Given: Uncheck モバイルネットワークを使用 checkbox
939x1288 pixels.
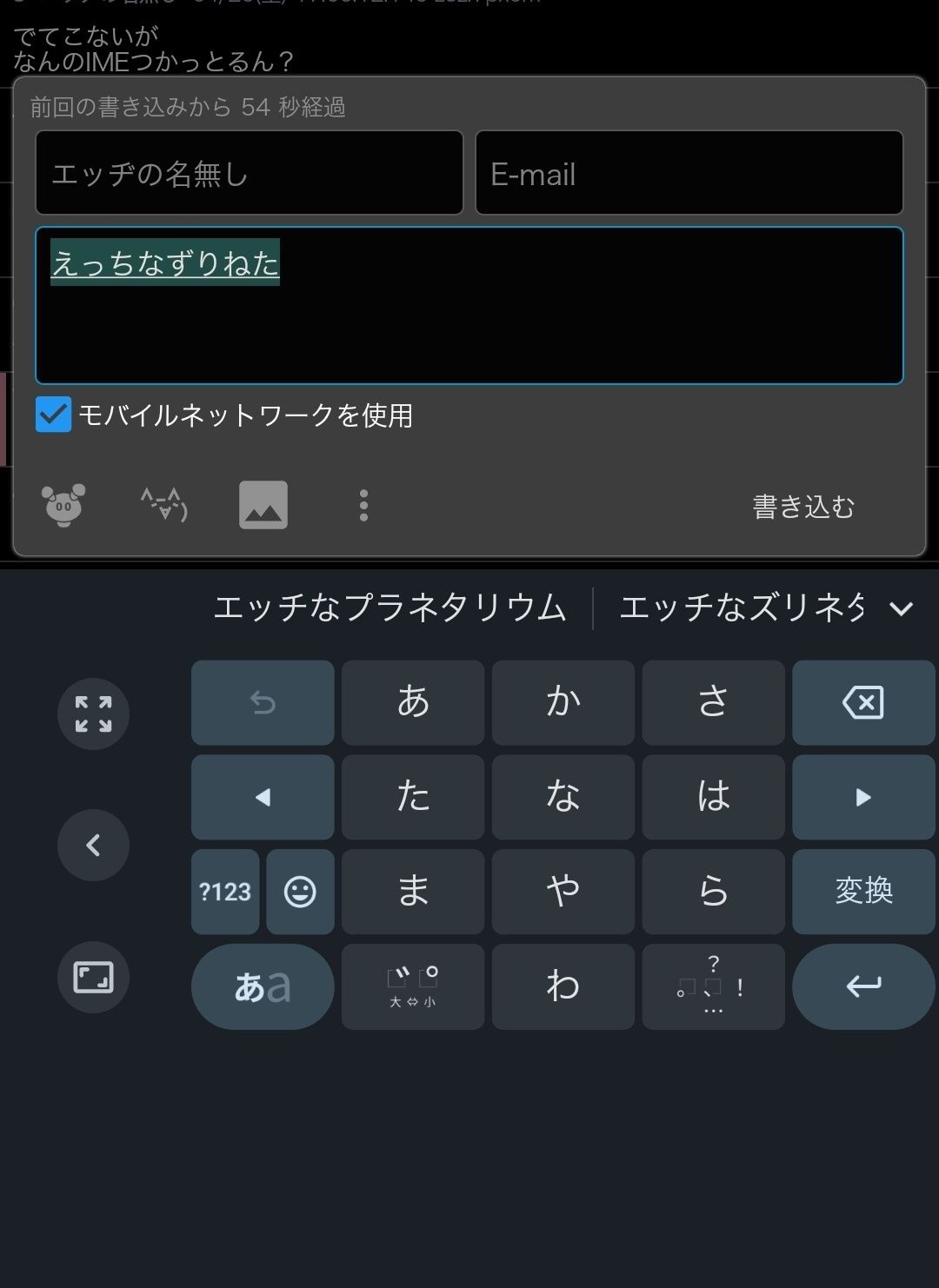Looking at the screenshot, I should pyautogui.click(x=53, y=415).
